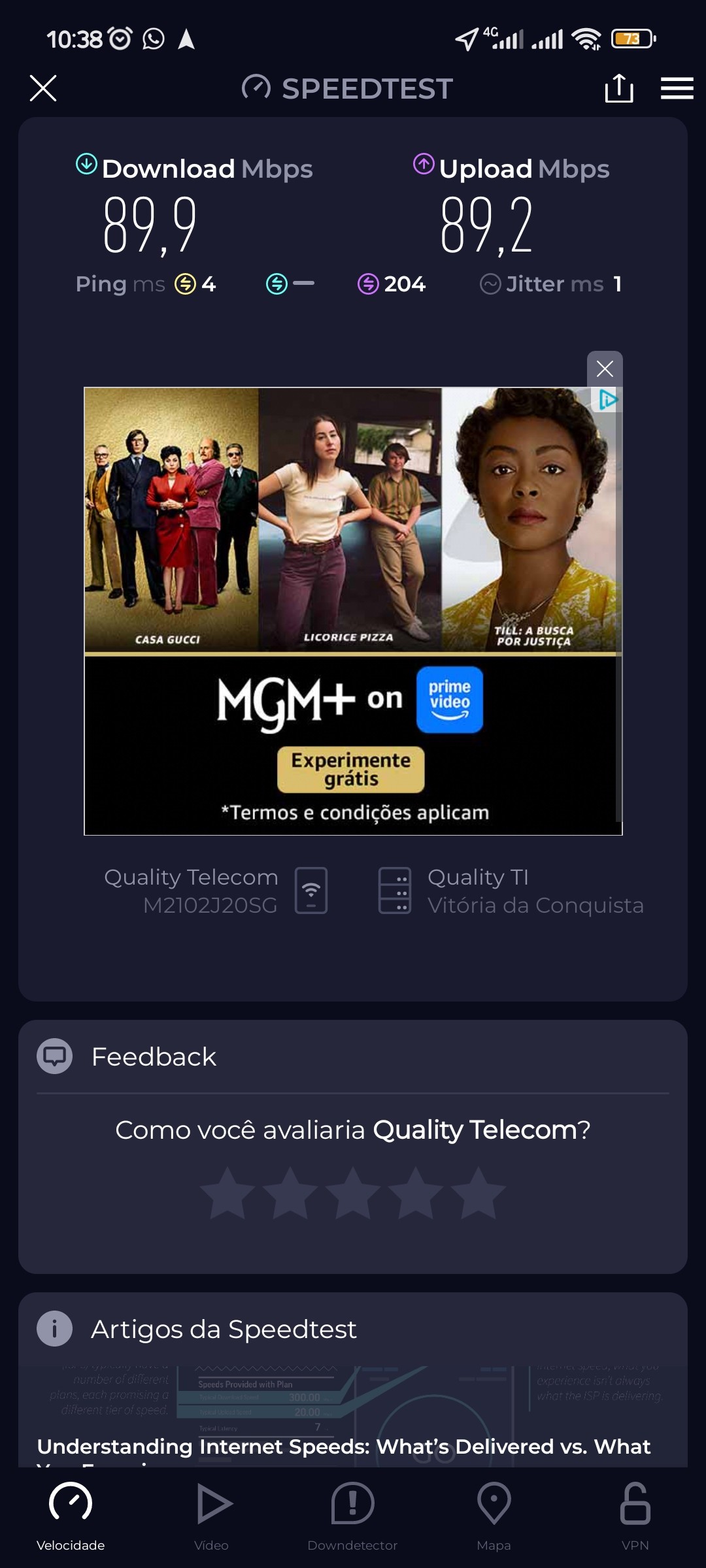
Task: Close the Speedtest results screen
Action: point(43,88)
